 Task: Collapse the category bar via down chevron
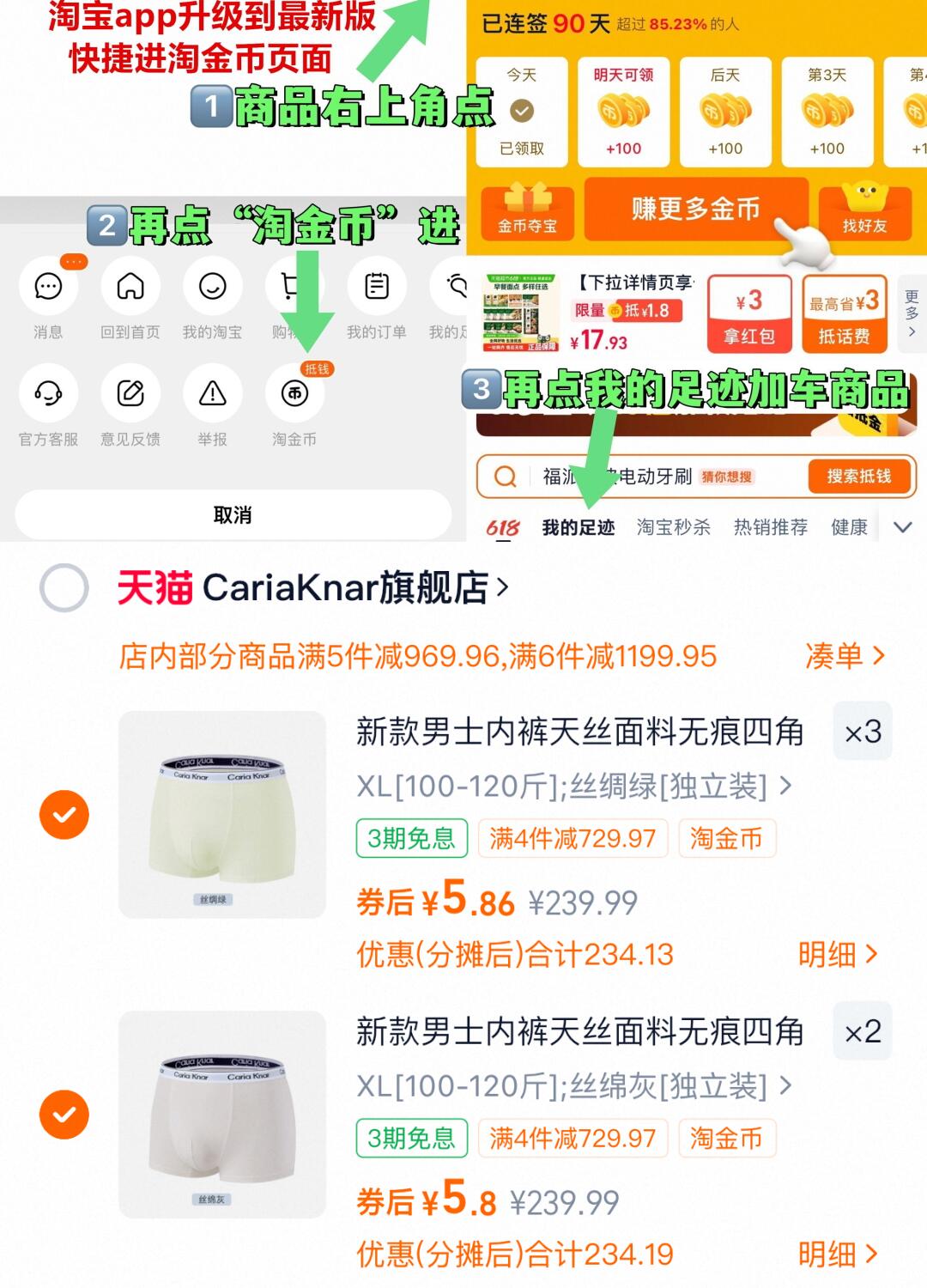pos(901,528)
